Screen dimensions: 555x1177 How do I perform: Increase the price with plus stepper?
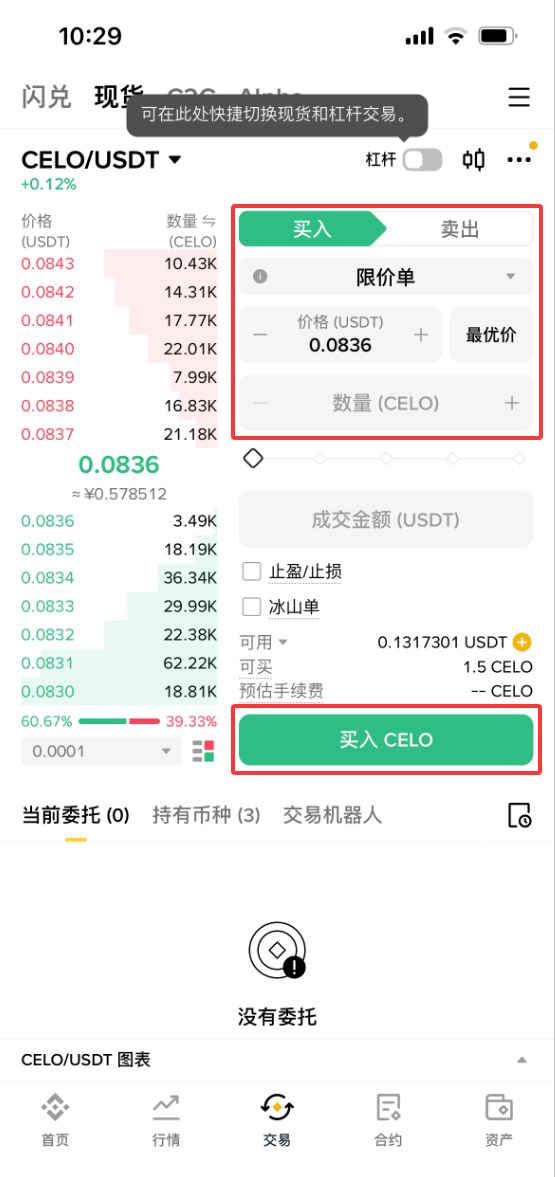pyautogui.click(x=421, y=335)
